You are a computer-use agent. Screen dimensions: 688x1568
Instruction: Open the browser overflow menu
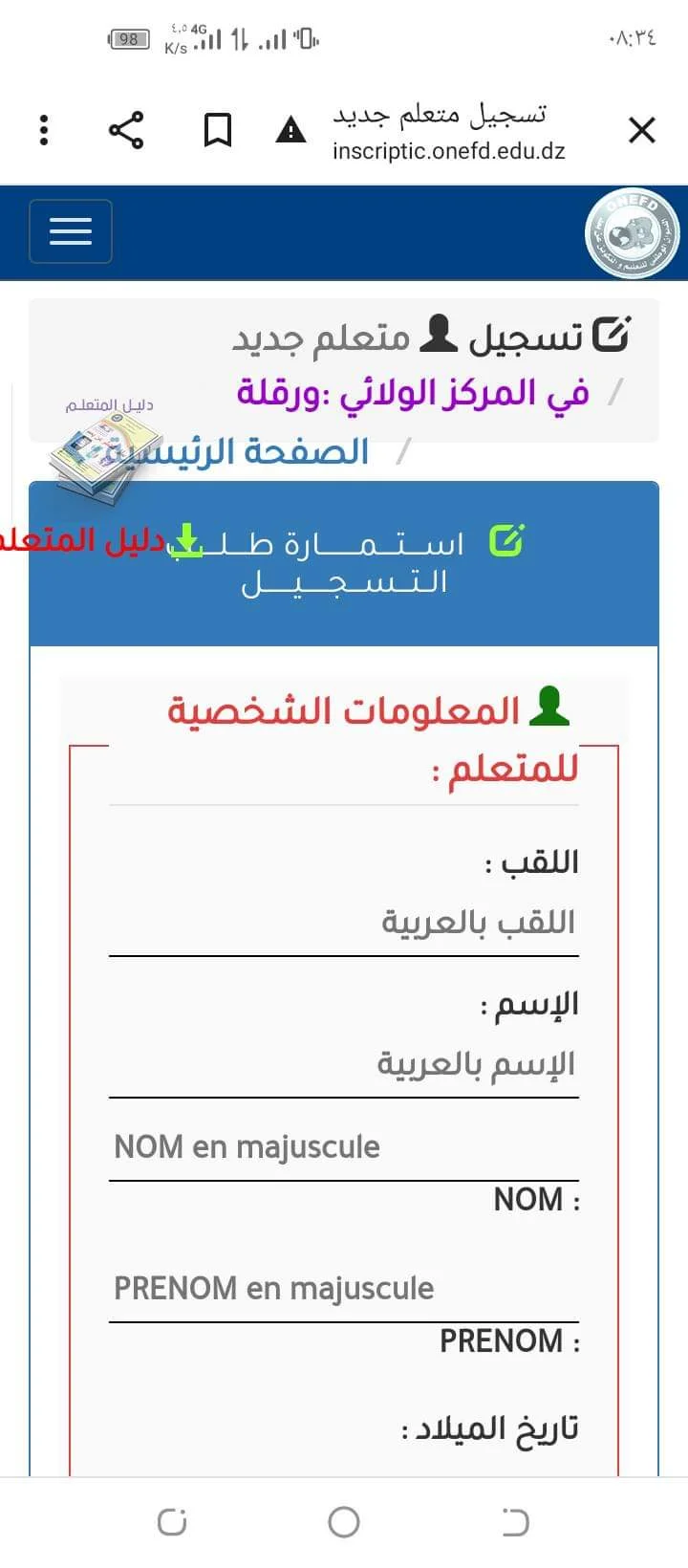click(44, 130)
